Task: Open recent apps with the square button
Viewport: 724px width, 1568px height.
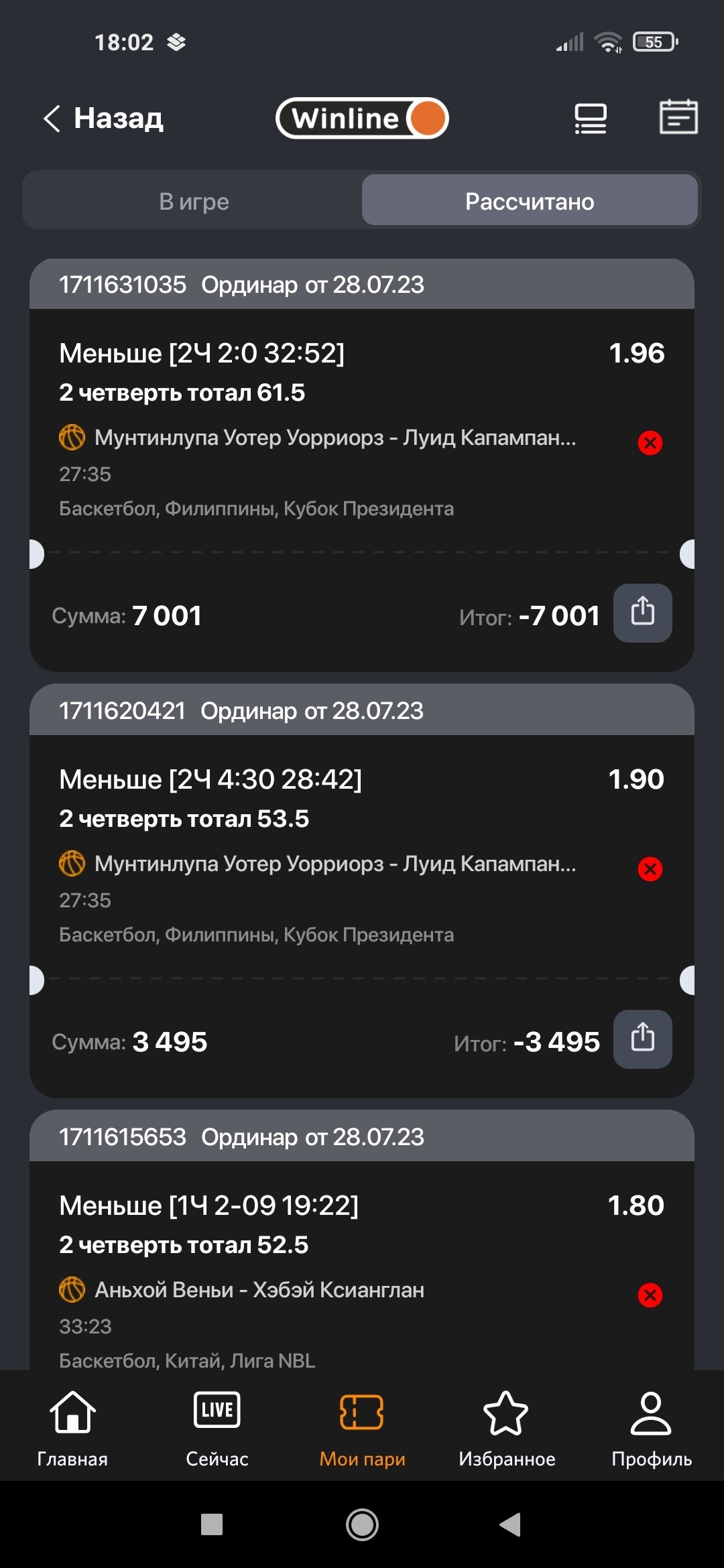Action: point(212,1525)
